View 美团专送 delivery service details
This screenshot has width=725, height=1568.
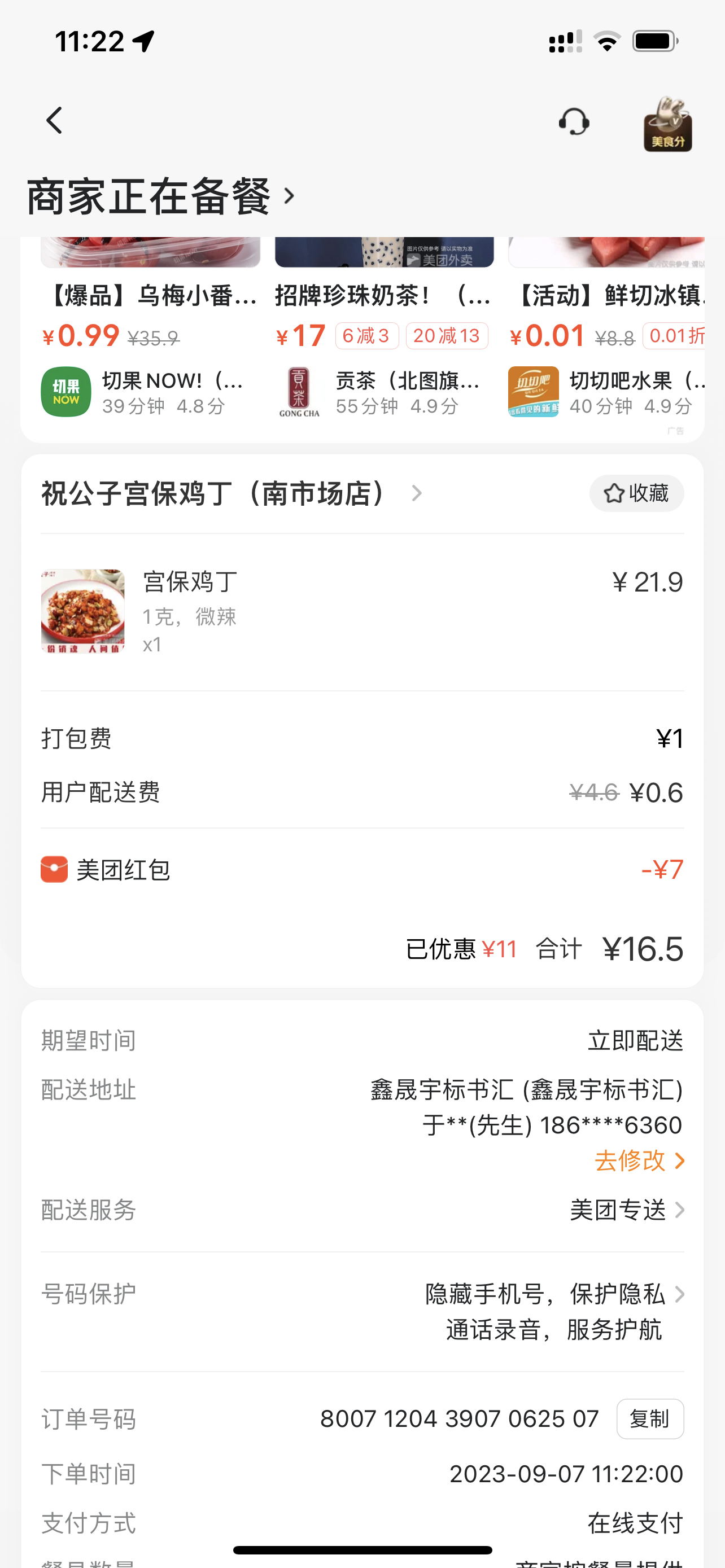coord(627,1210)
